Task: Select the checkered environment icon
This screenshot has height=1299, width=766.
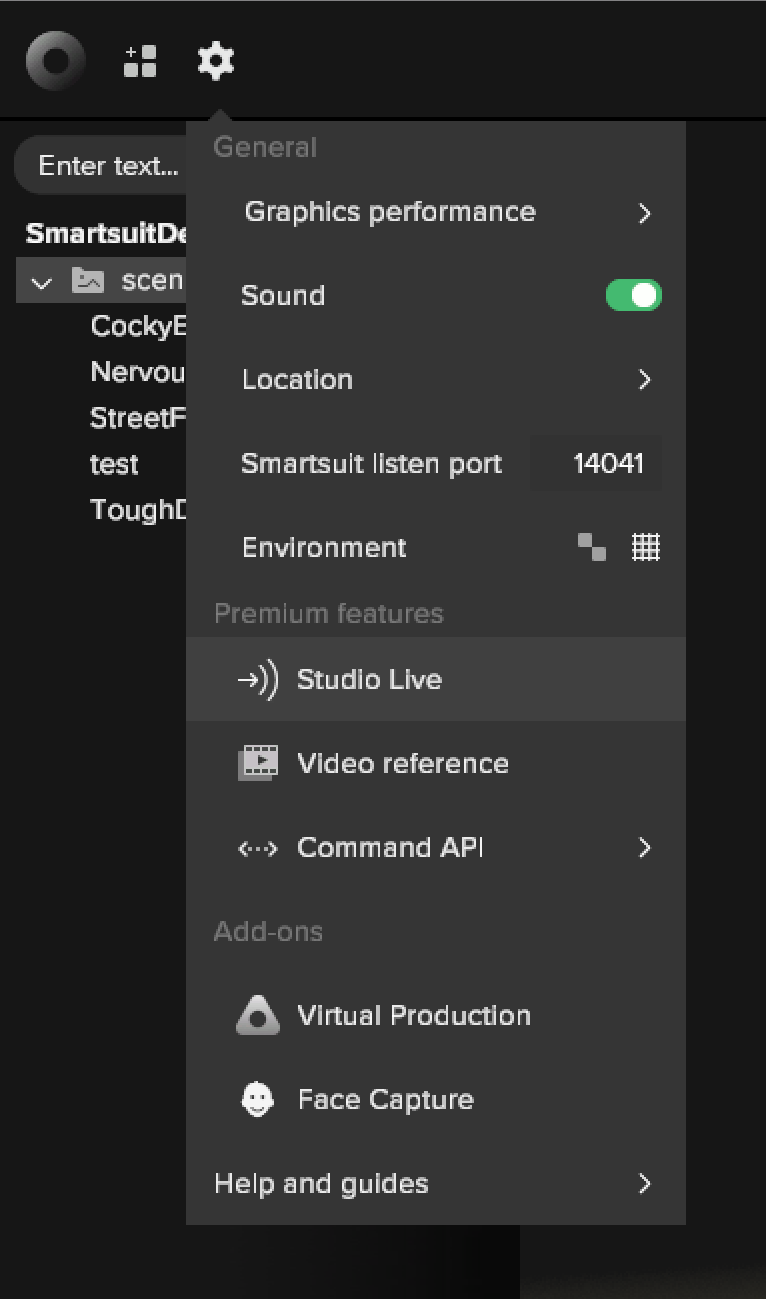Action: coord(592,547)
